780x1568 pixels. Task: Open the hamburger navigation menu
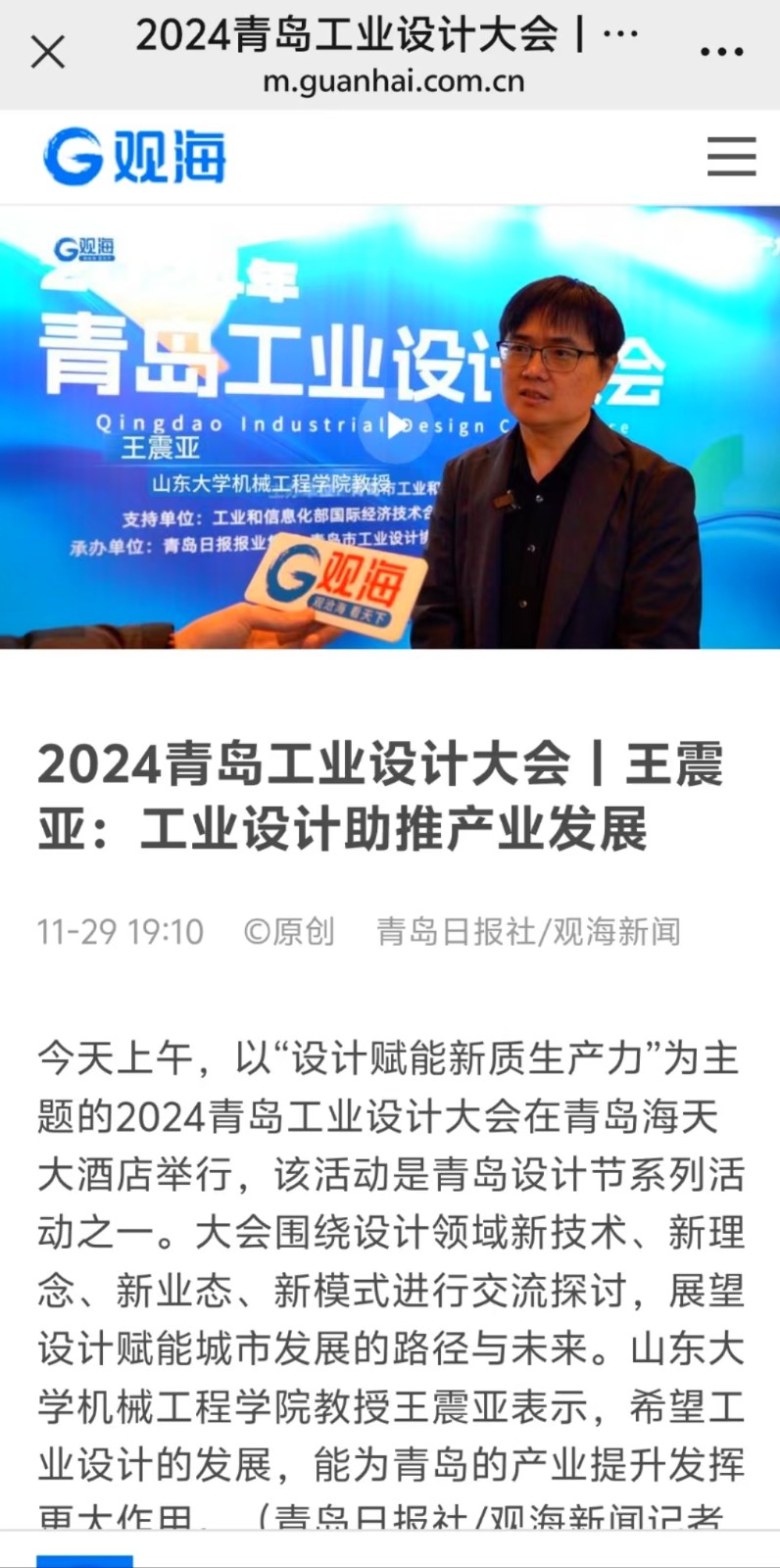click(731, 157)
